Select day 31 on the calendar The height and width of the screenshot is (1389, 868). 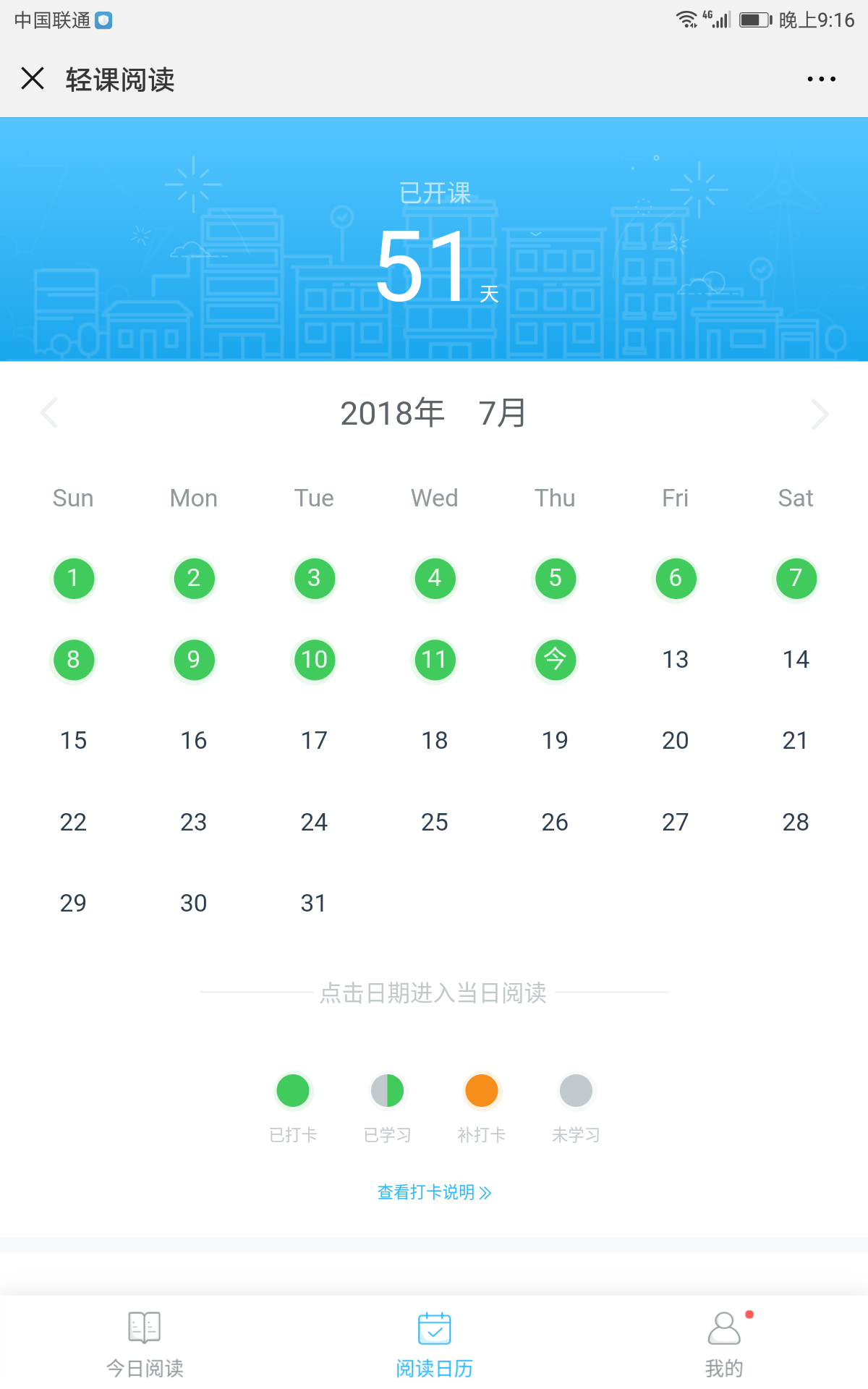click(x=314, y=903)
